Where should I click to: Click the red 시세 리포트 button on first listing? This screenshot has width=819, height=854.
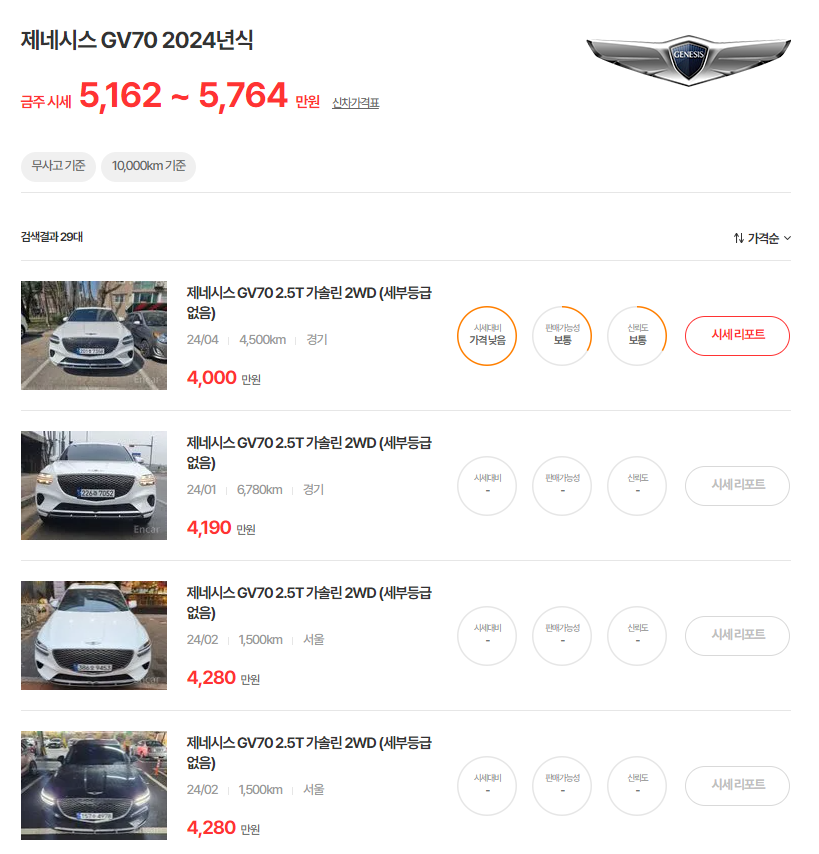tap(737, 336)
